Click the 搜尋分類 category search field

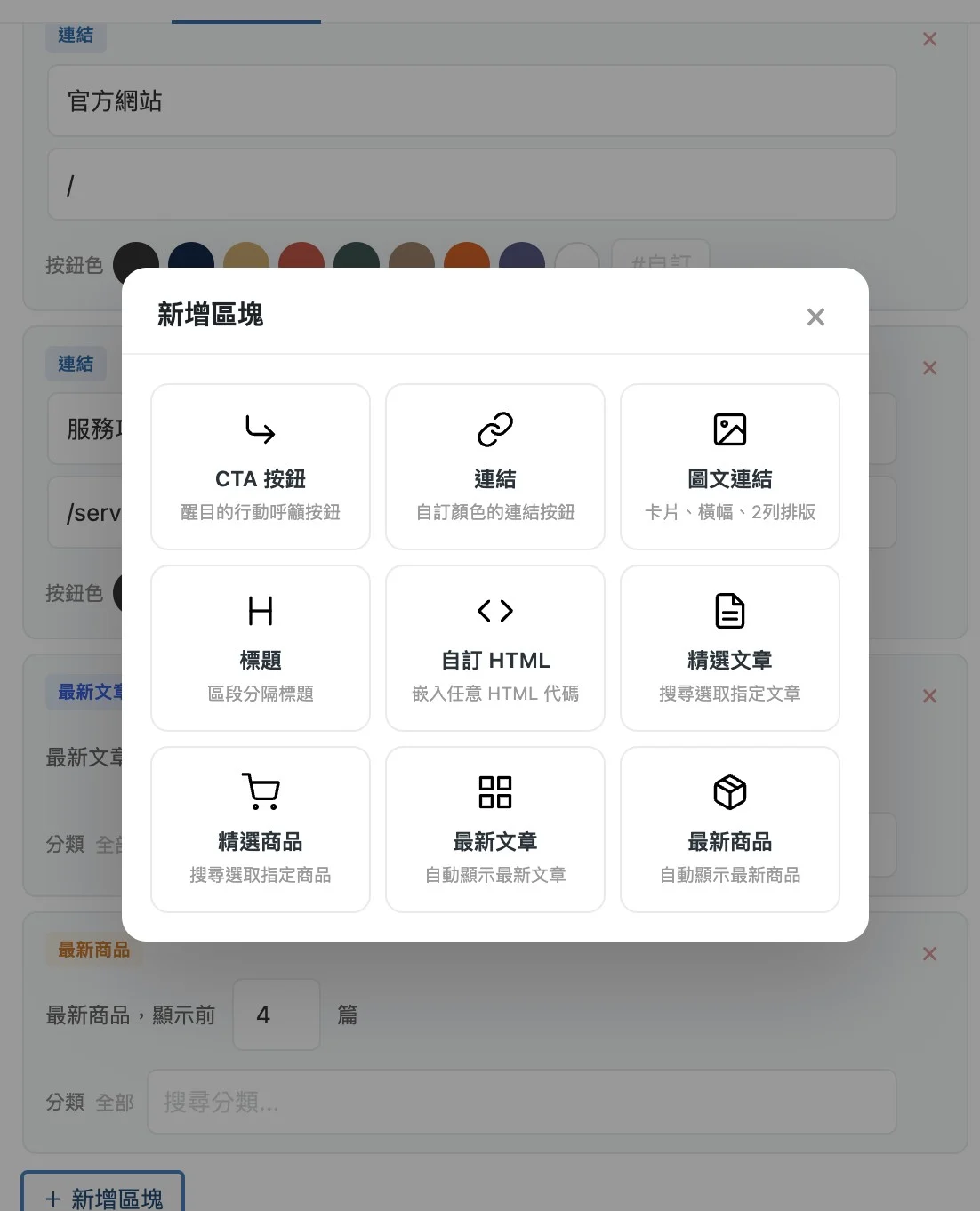(522, 1102)
